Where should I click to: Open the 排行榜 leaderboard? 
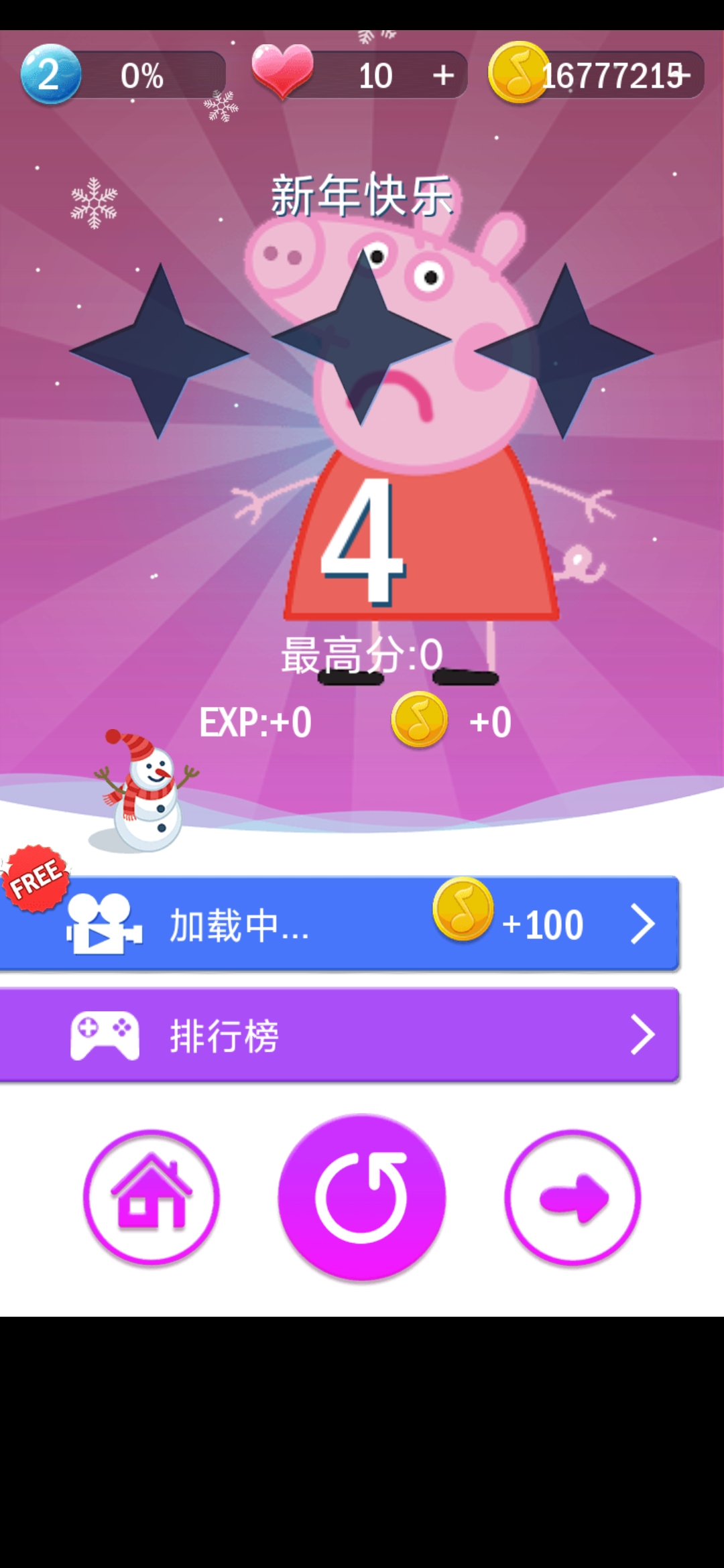point(339,1035)
